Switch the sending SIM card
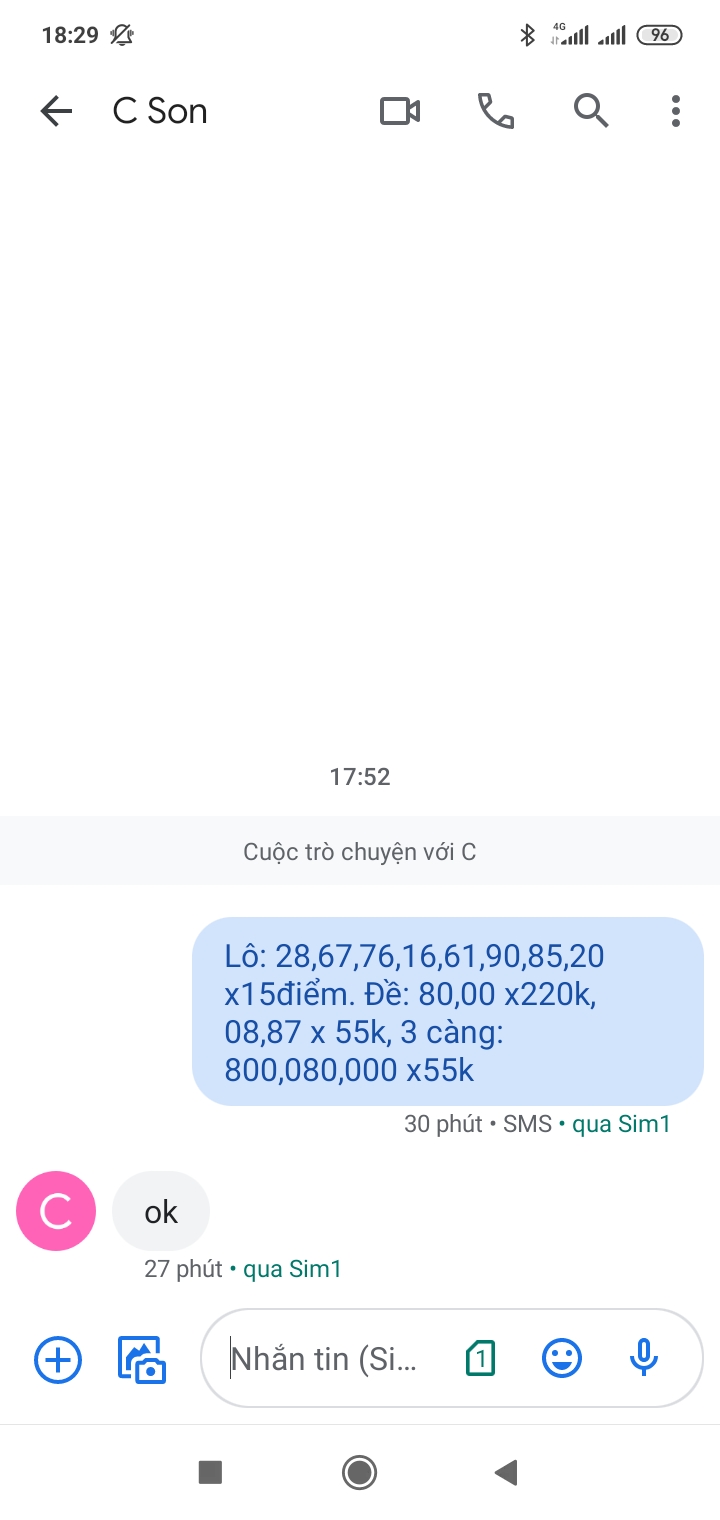The height and width of the screenshot is (1520, 720). [481, 1358]
